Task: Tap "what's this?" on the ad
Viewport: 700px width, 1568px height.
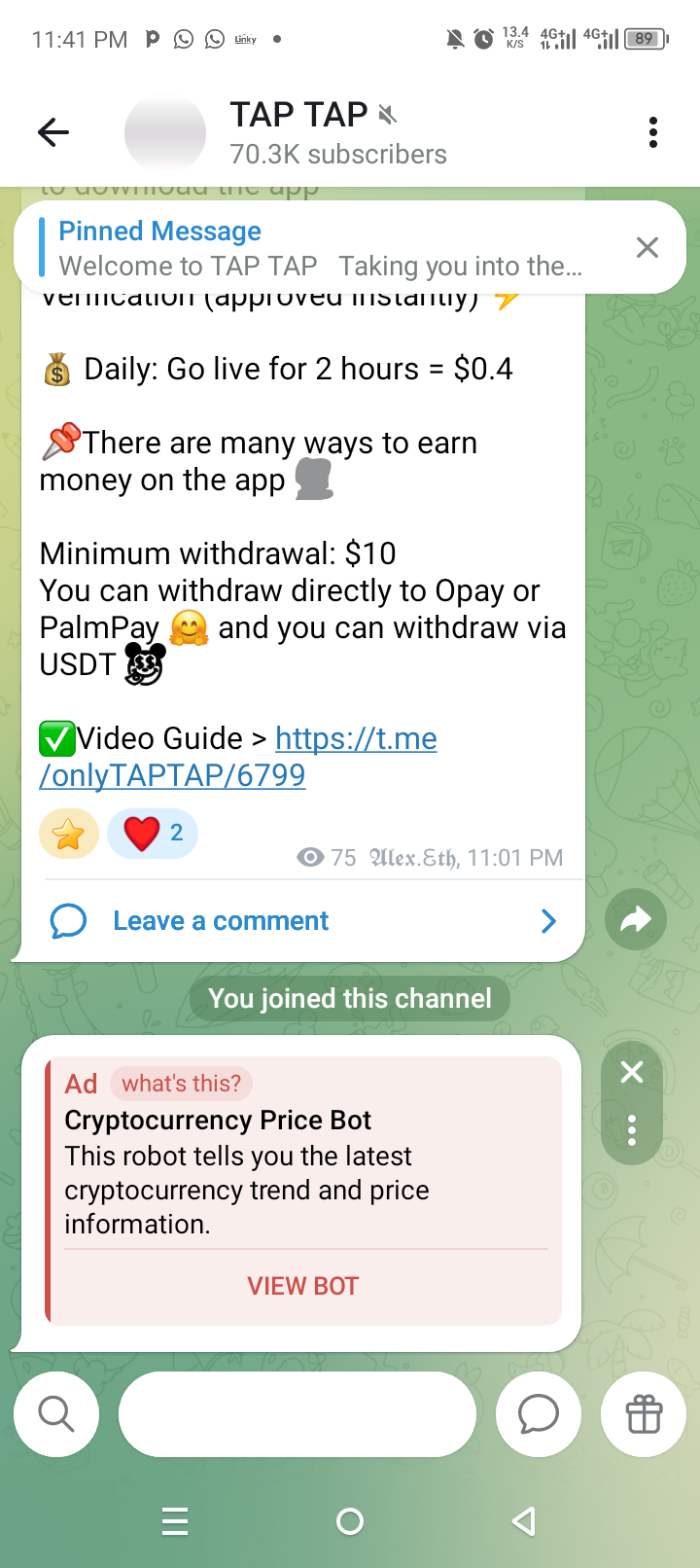Action: (181, 1083)
